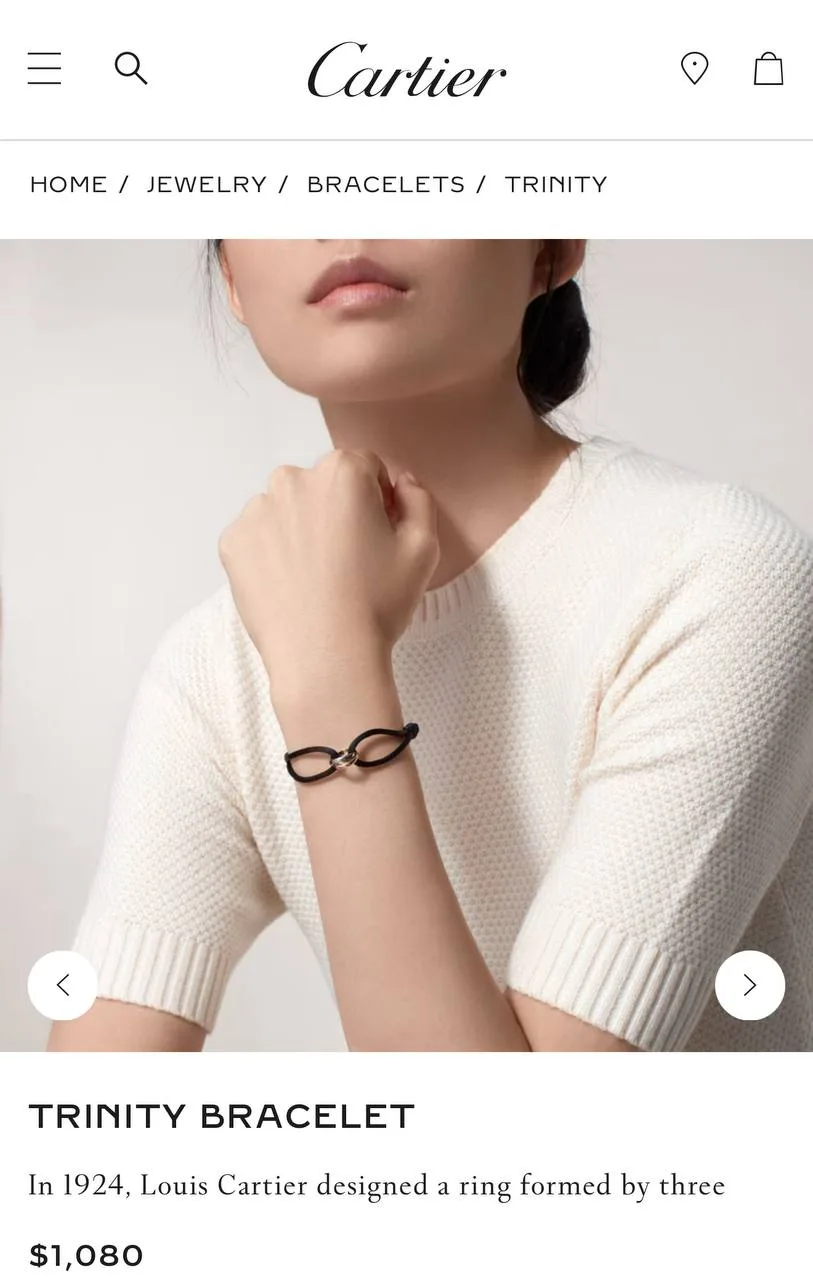Open the search icon

pyautogui.click(x=131, y=69)
